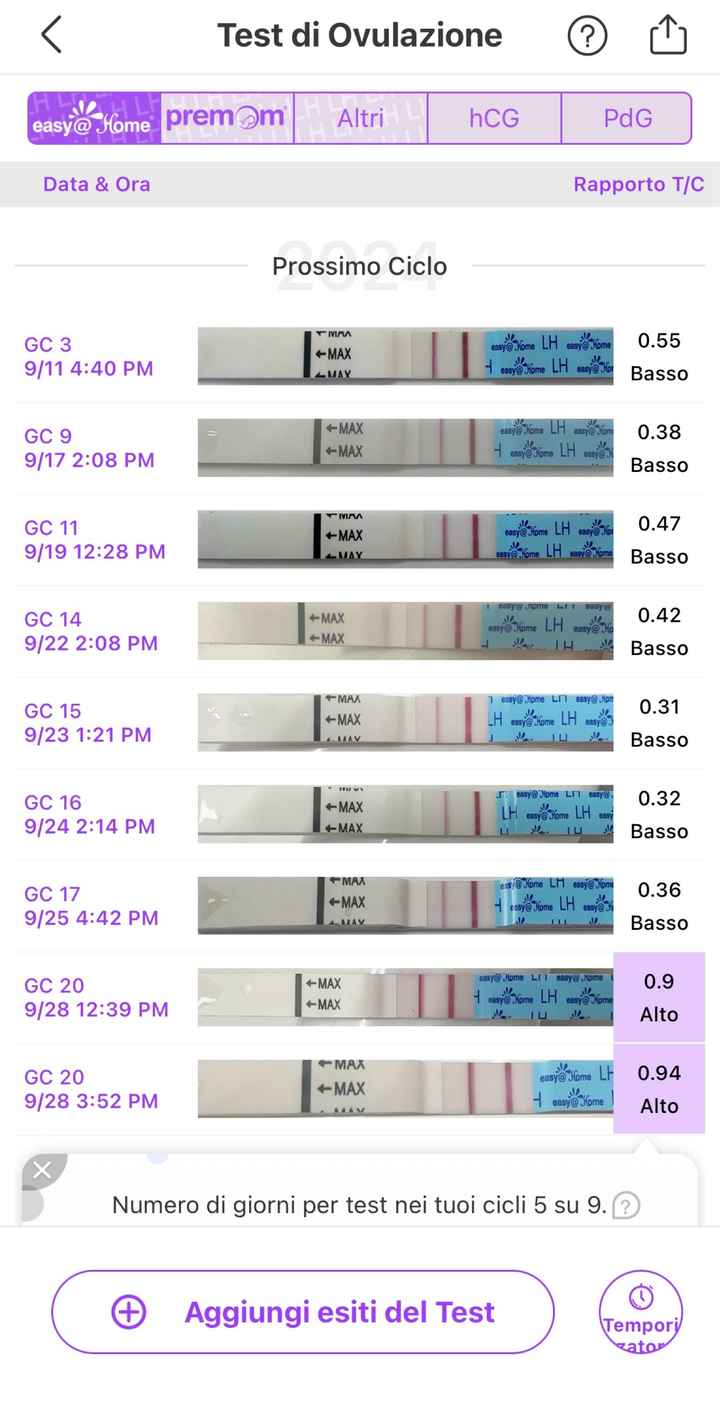Open the help question mark icon
720x1416 pixels.
[x=587, y=36]
